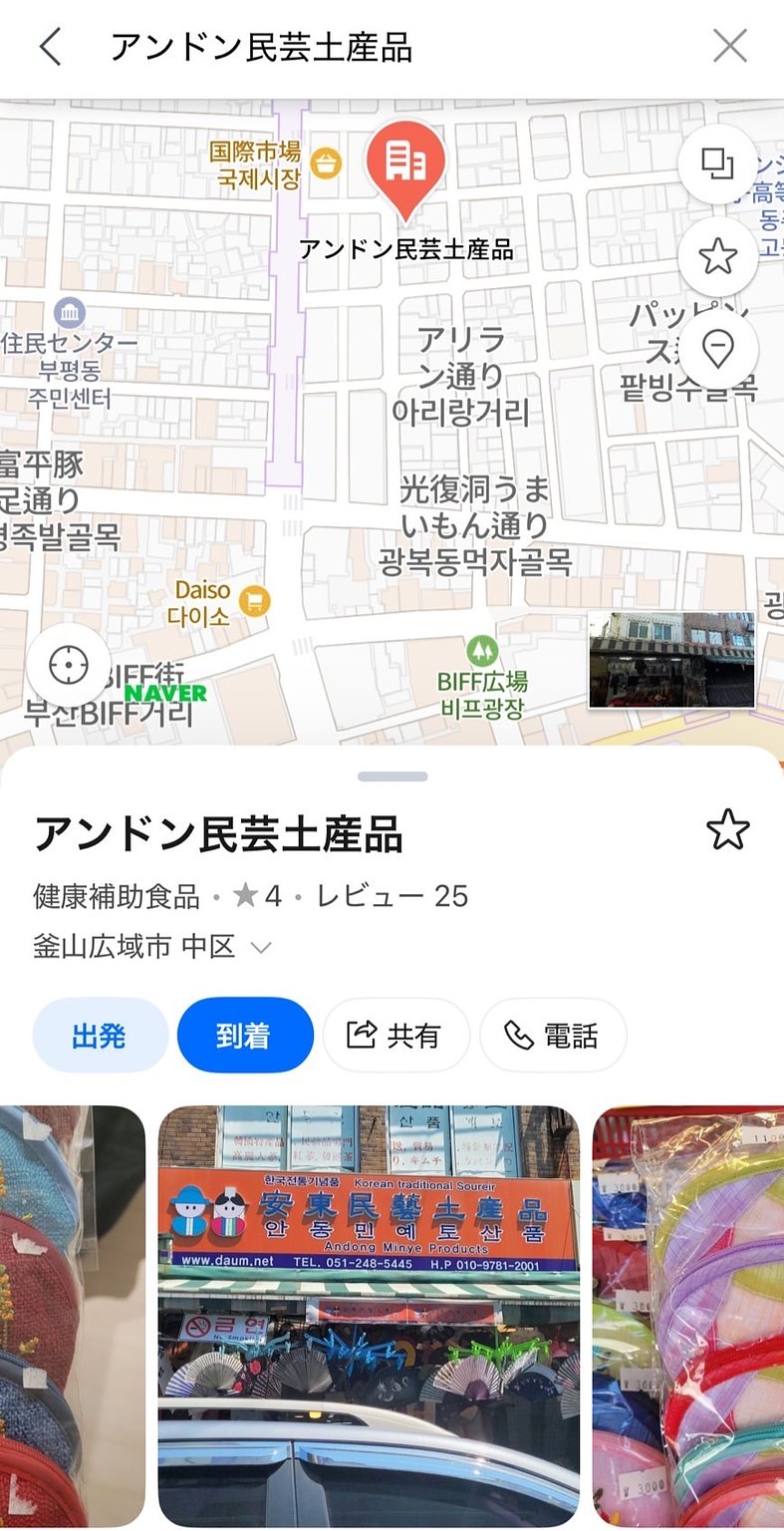Call the shop with 電話
The width and height of the screenshot is (784, 1531).
553,1036
